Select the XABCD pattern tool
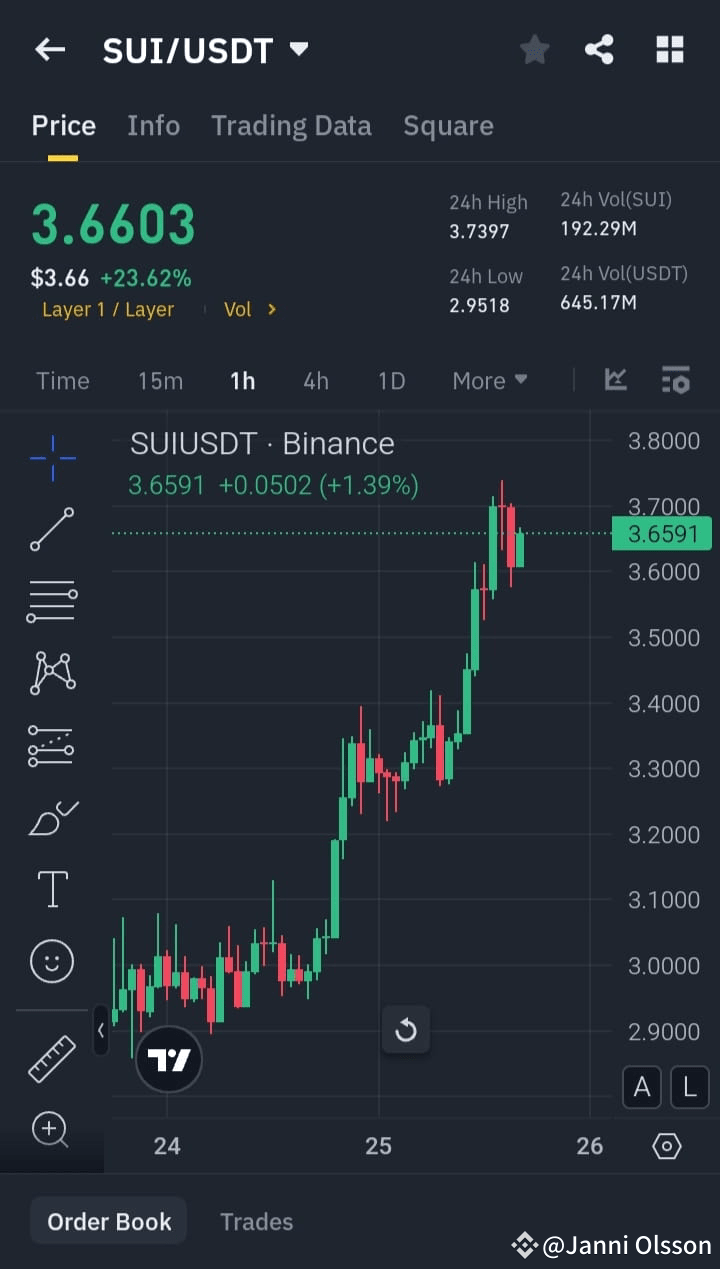 (x=51, y=673)
